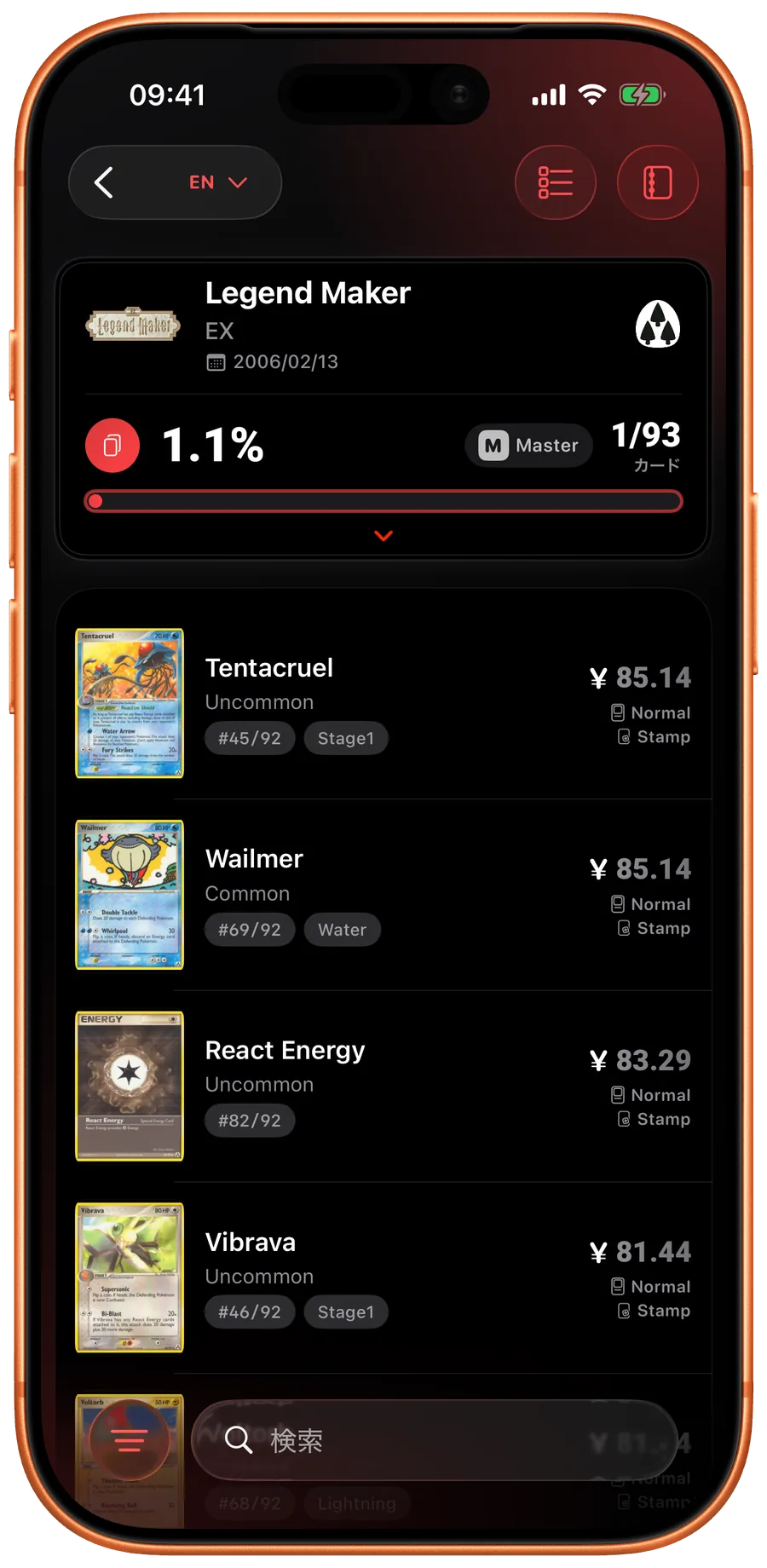Tap the 検索 search field
The image size is (767, 1568).
(x=435, y=1440)
